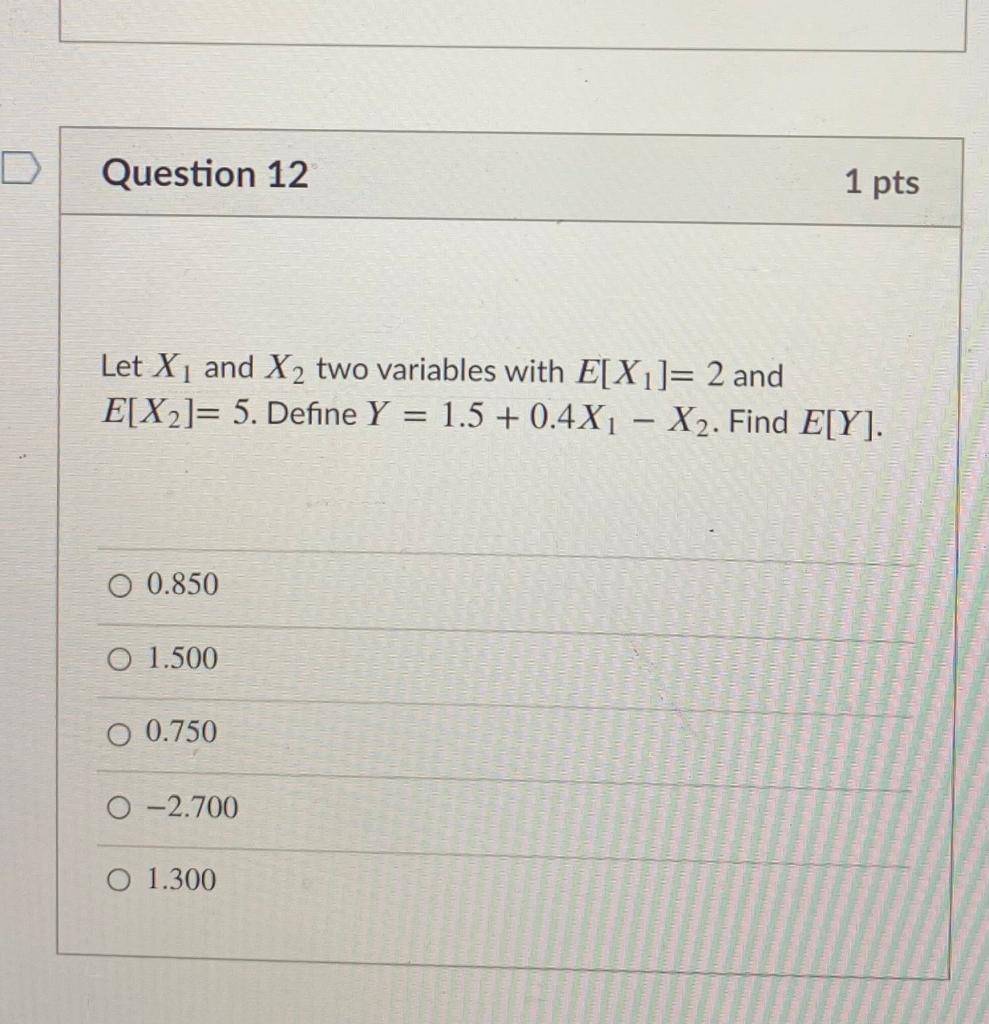Select the 0.850 answer option
Image resolution: width=989 pixels, height=1024 pixels.
point(119,584)
